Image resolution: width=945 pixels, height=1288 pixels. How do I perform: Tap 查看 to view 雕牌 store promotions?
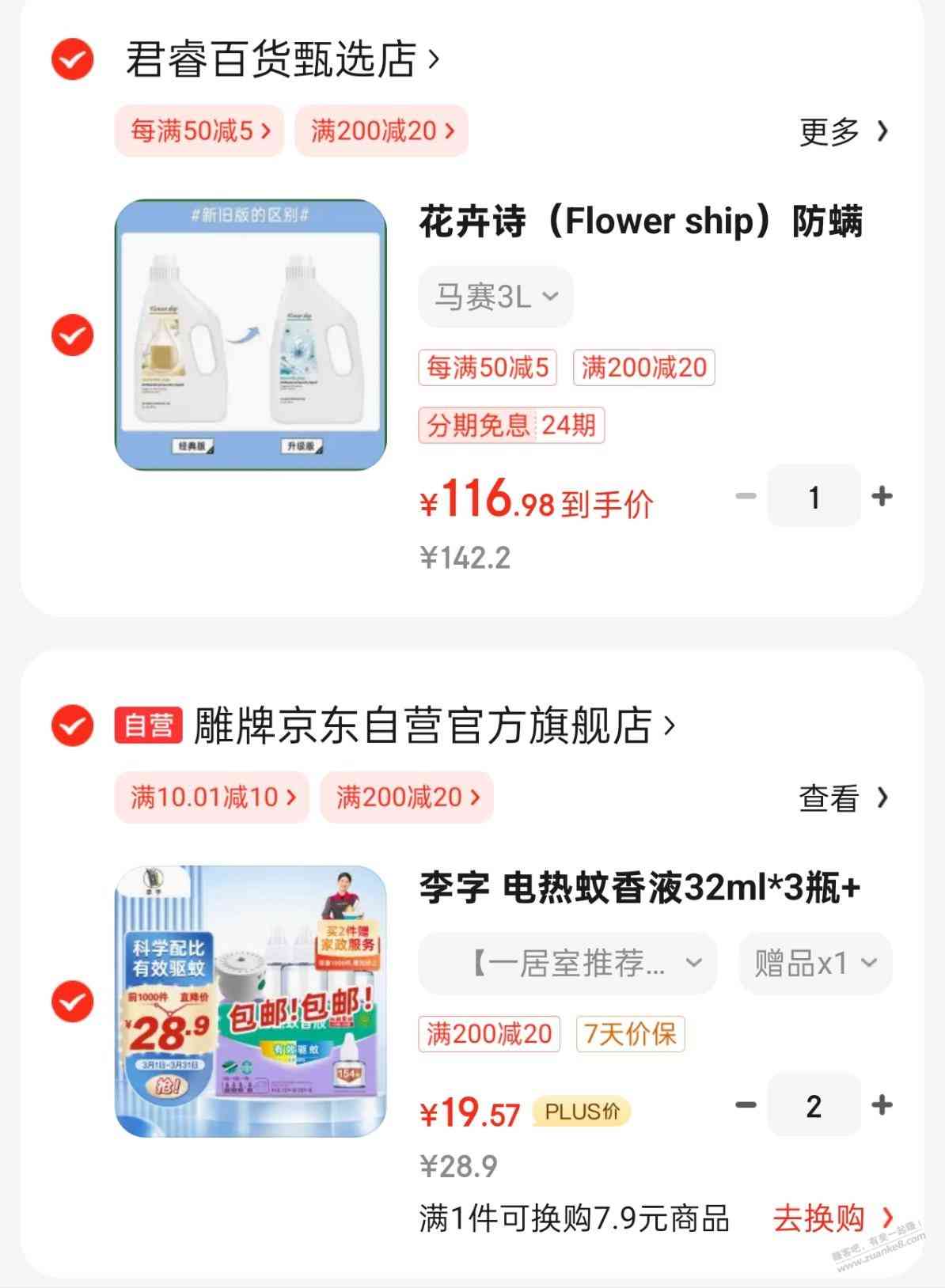point(843,797)
